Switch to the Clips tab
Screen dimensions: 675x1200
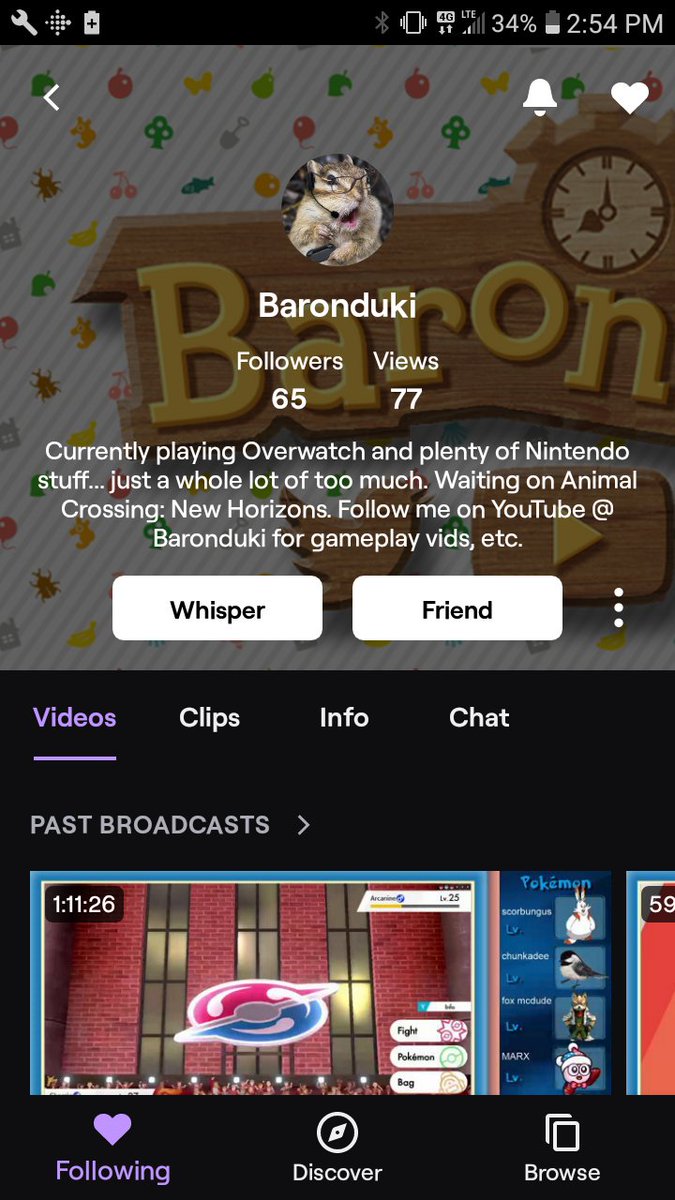[210, 717]
